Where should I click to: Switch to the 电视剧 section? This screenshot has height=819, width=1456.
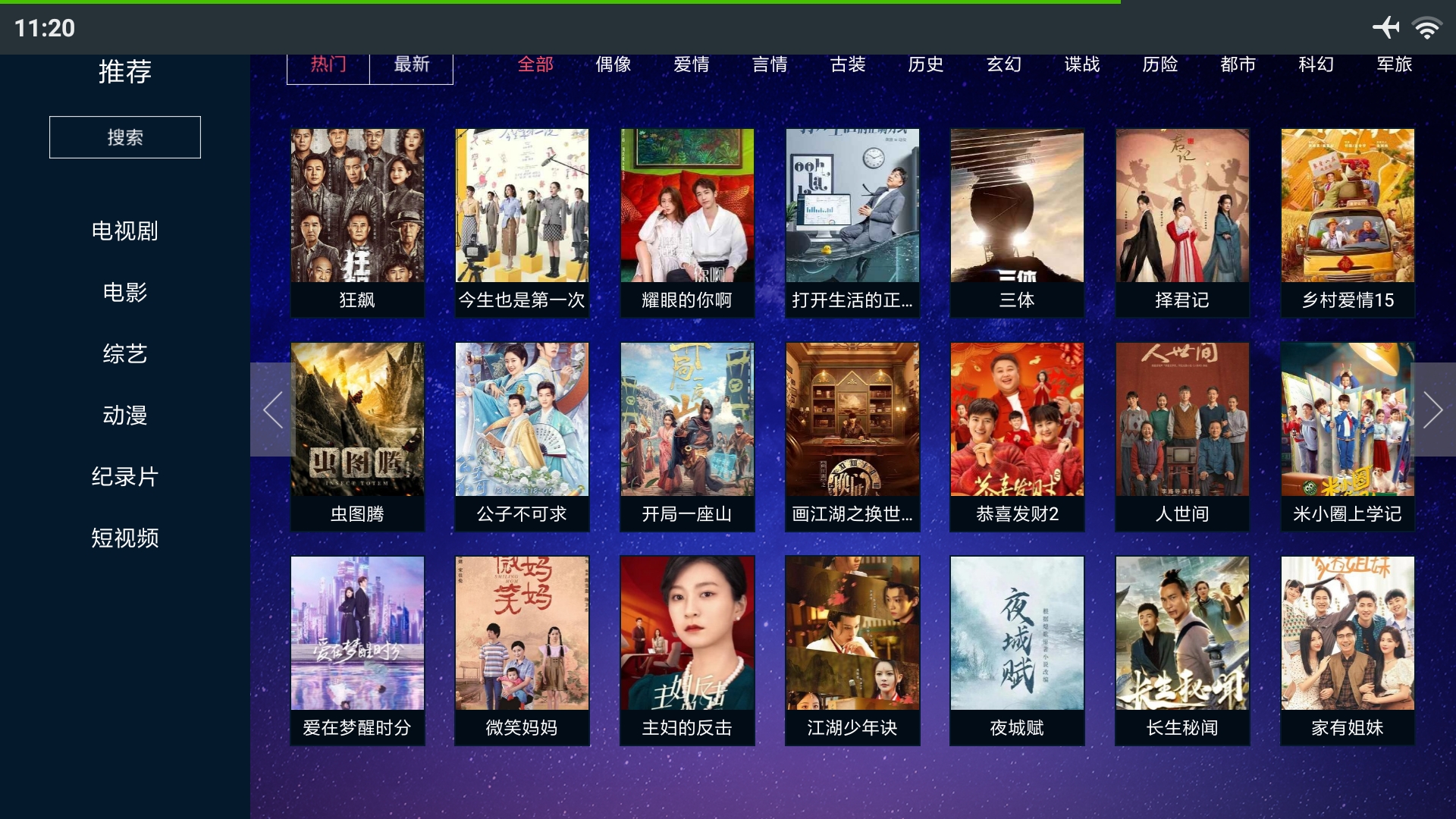point(125,231)
